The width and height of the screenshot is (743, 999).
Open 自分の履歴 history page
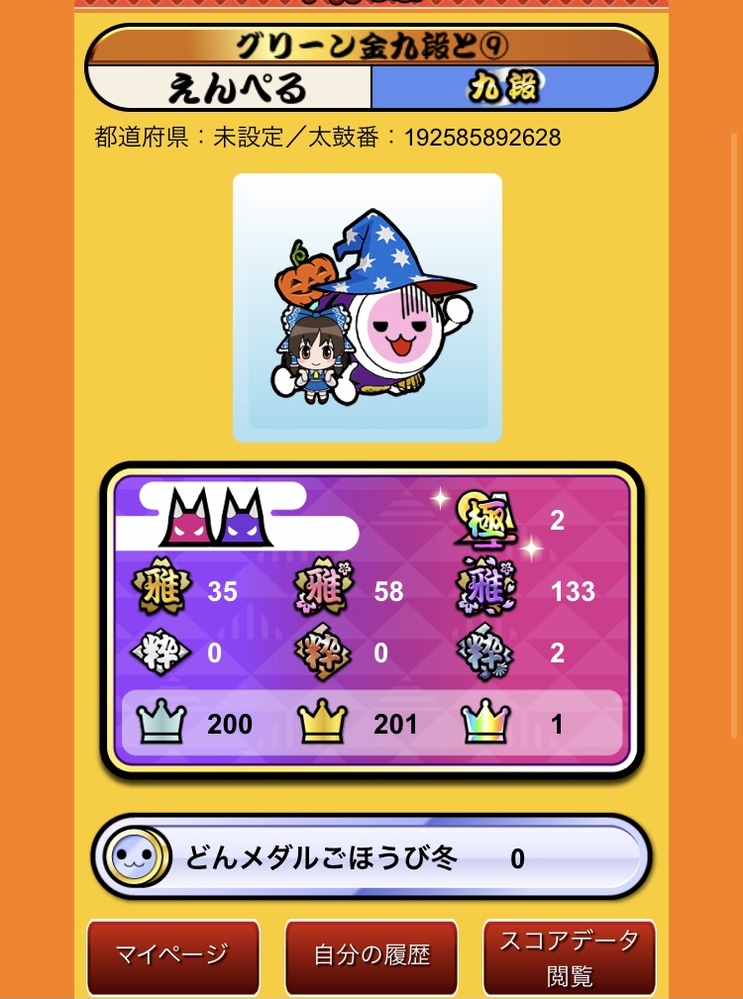371,955
